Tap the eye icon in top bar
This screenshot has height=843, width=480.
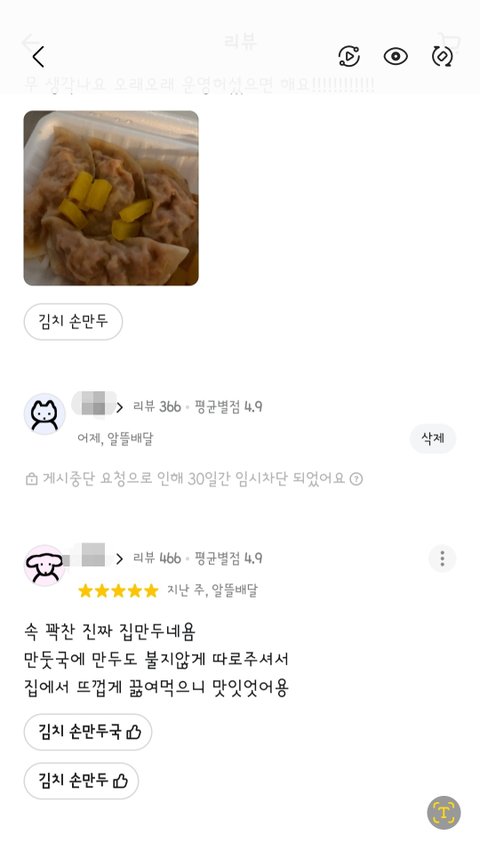(396, 56)
